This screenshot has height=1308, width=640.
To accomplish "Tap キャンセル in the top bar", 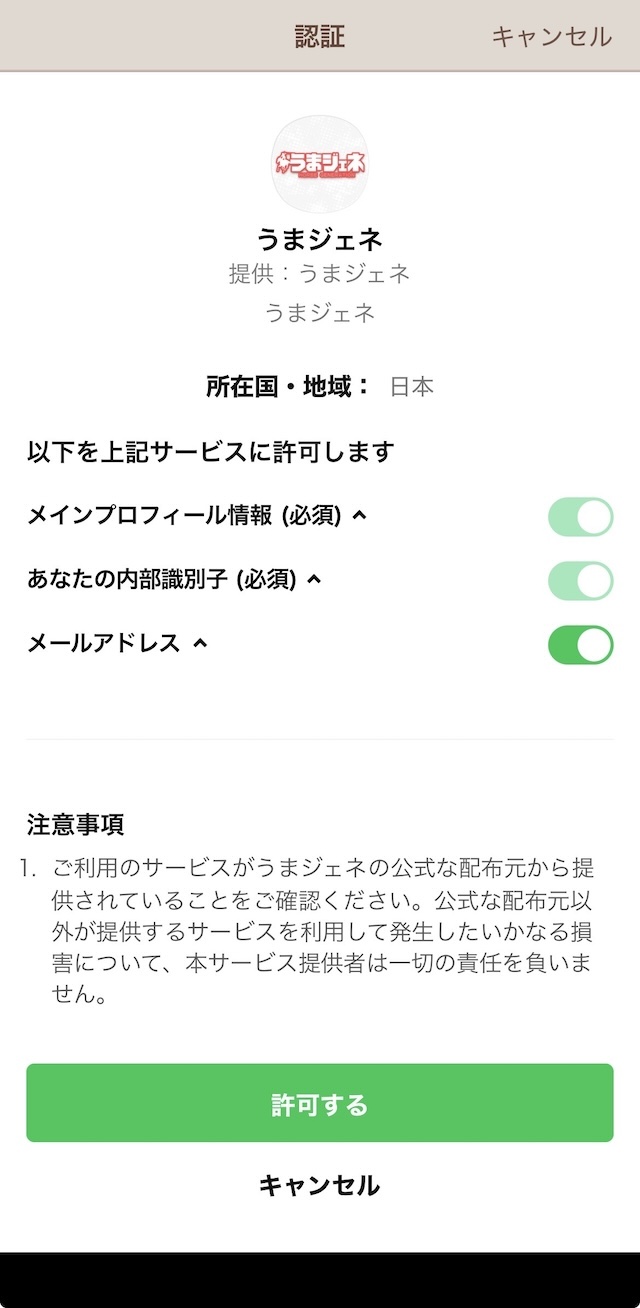I will 551,37.
